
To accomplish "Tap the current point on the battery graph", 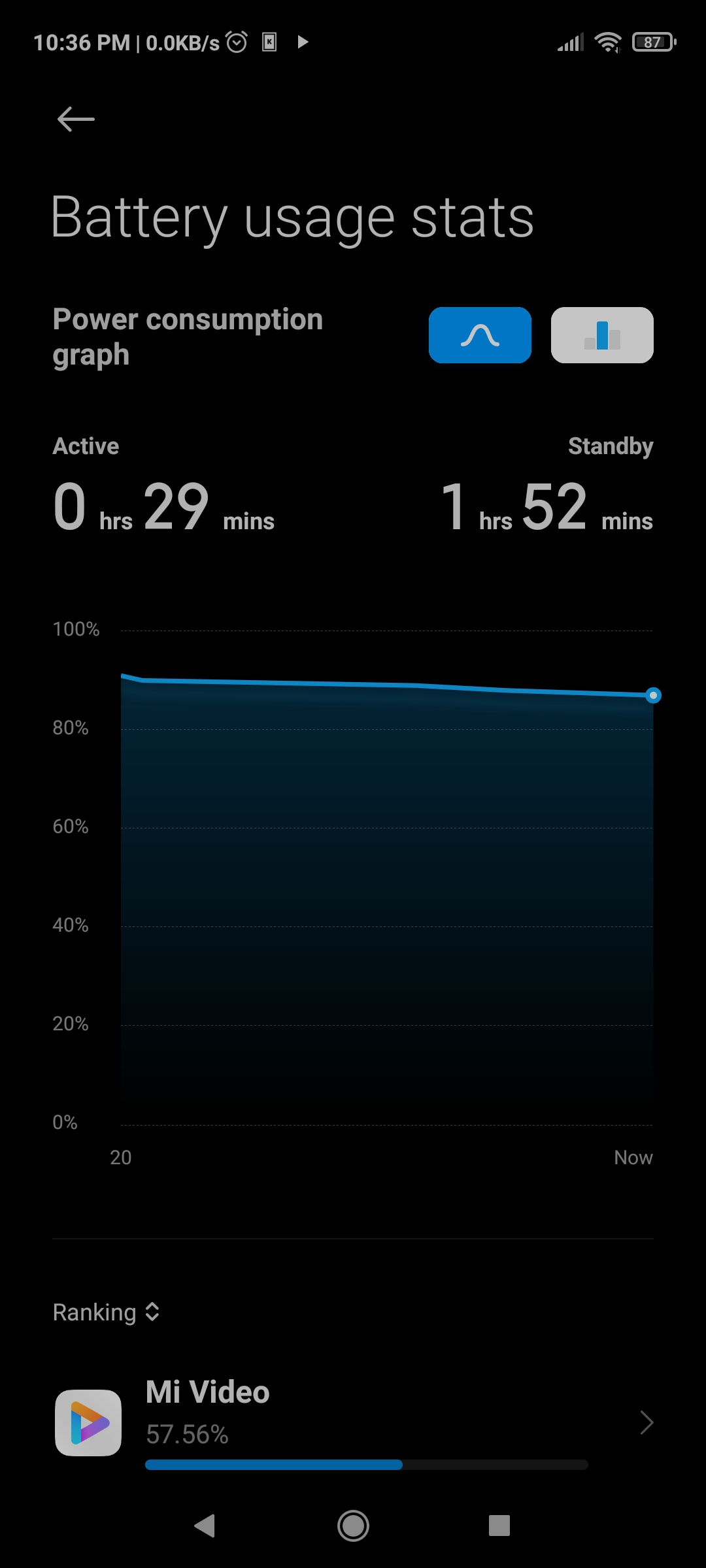I will (653, 695).
